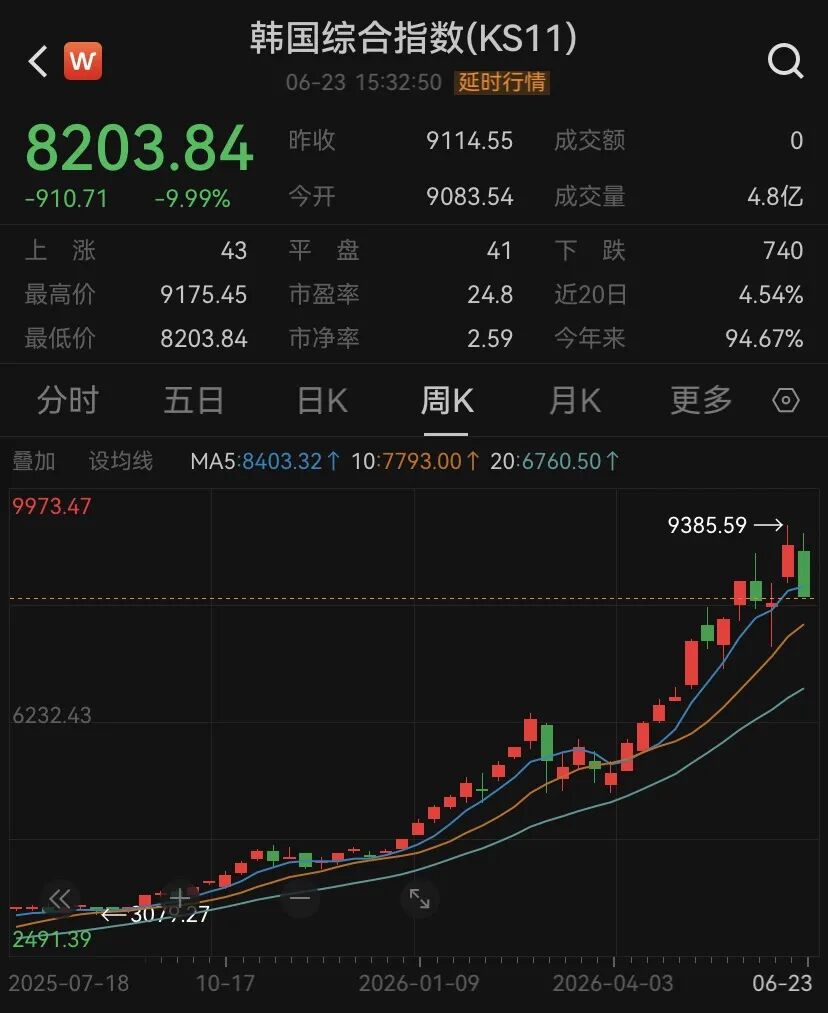Shift chart earlier with double-arrow button

point(59,899)
